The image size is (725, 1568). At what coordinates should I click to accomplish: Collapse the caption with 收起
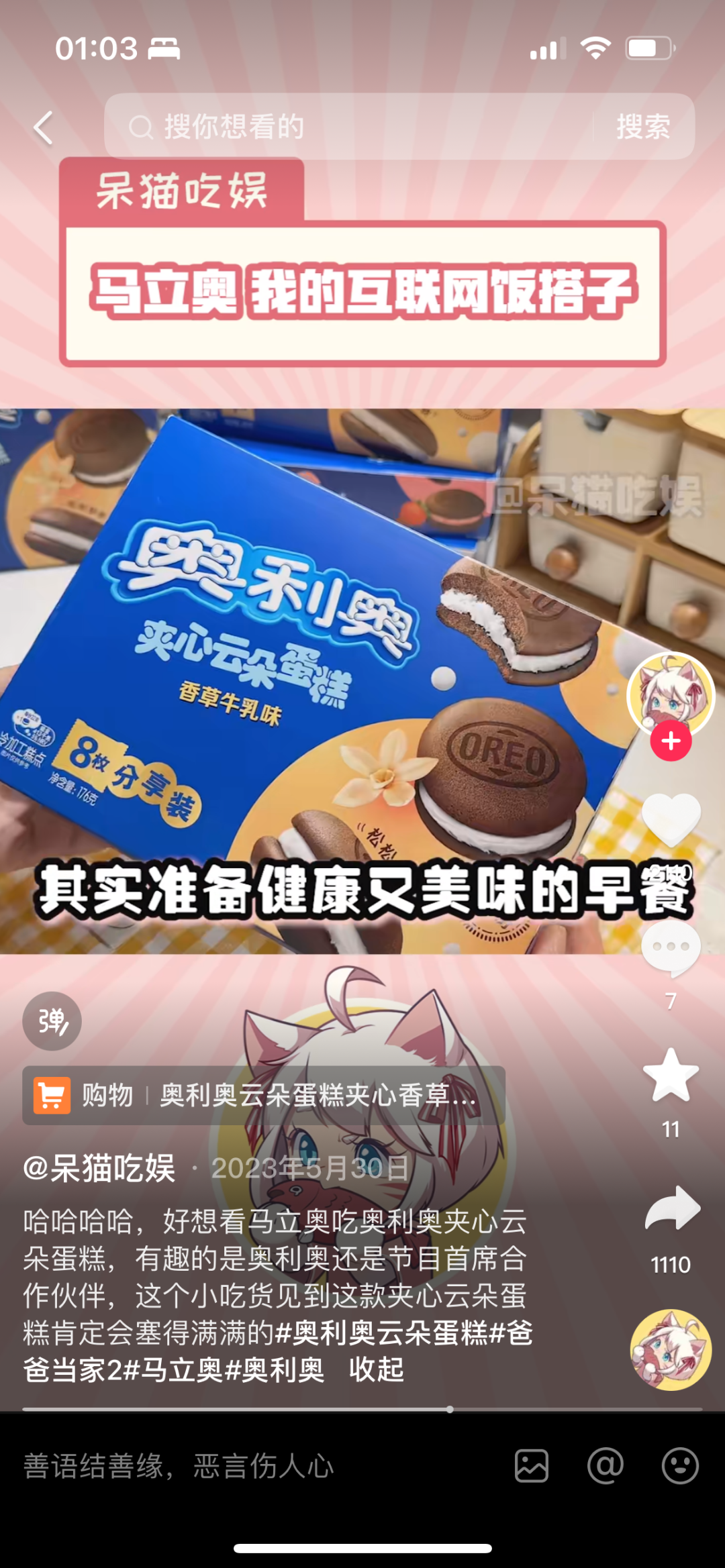(x=377, y=1369)
